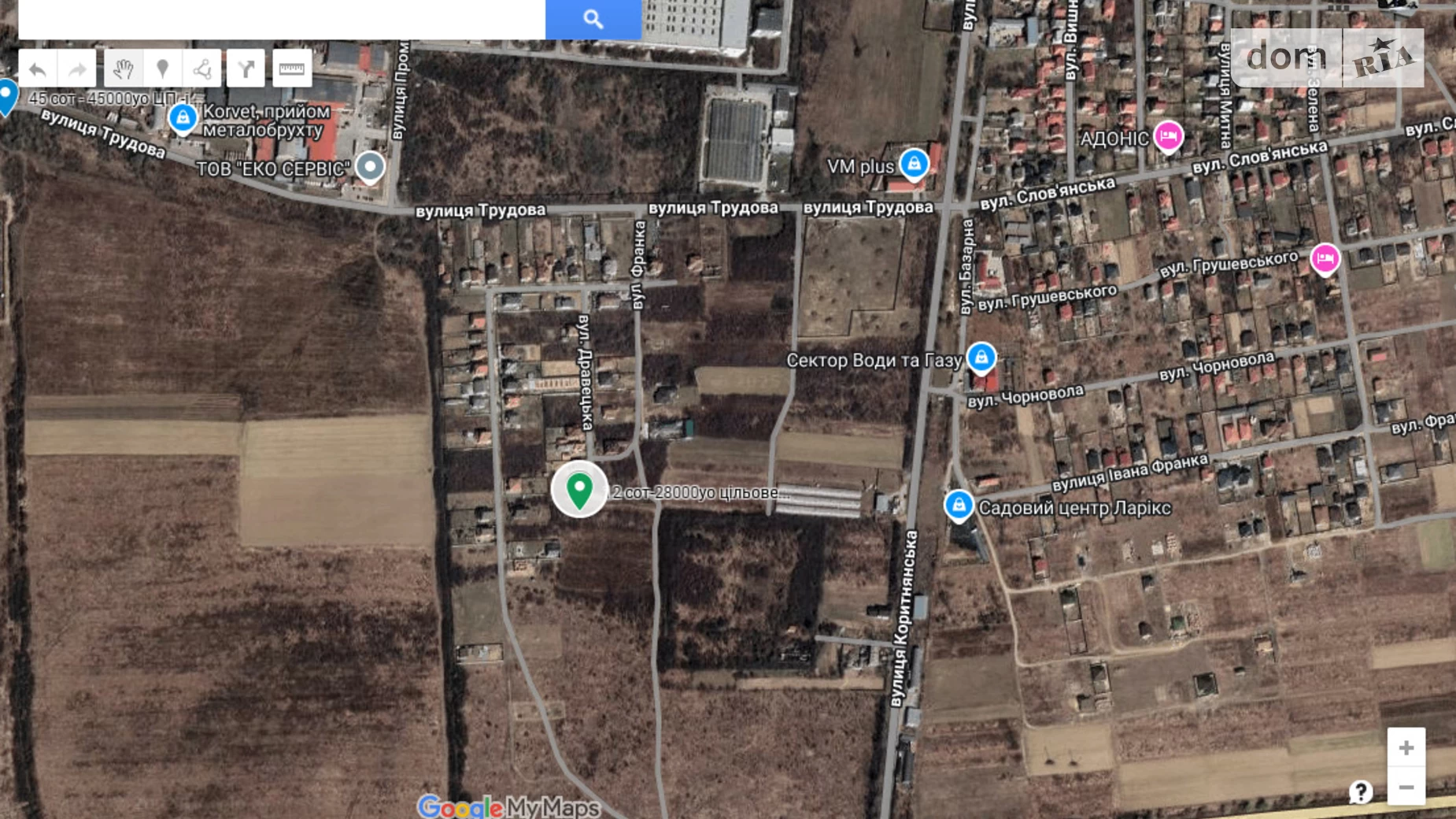Undo the last map edit
The height and width of the screenshot is (819, 1456).
pos(37,69)
